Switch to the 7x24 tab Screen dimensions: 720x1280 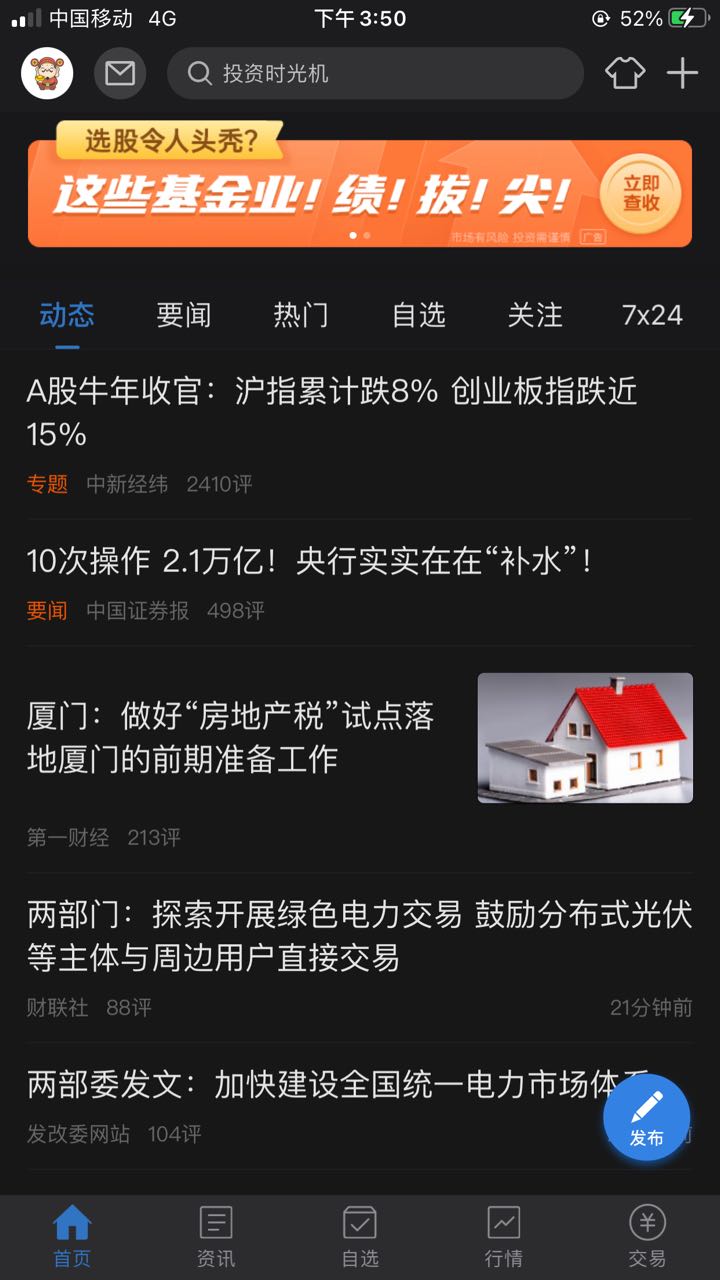click(652, 315)
